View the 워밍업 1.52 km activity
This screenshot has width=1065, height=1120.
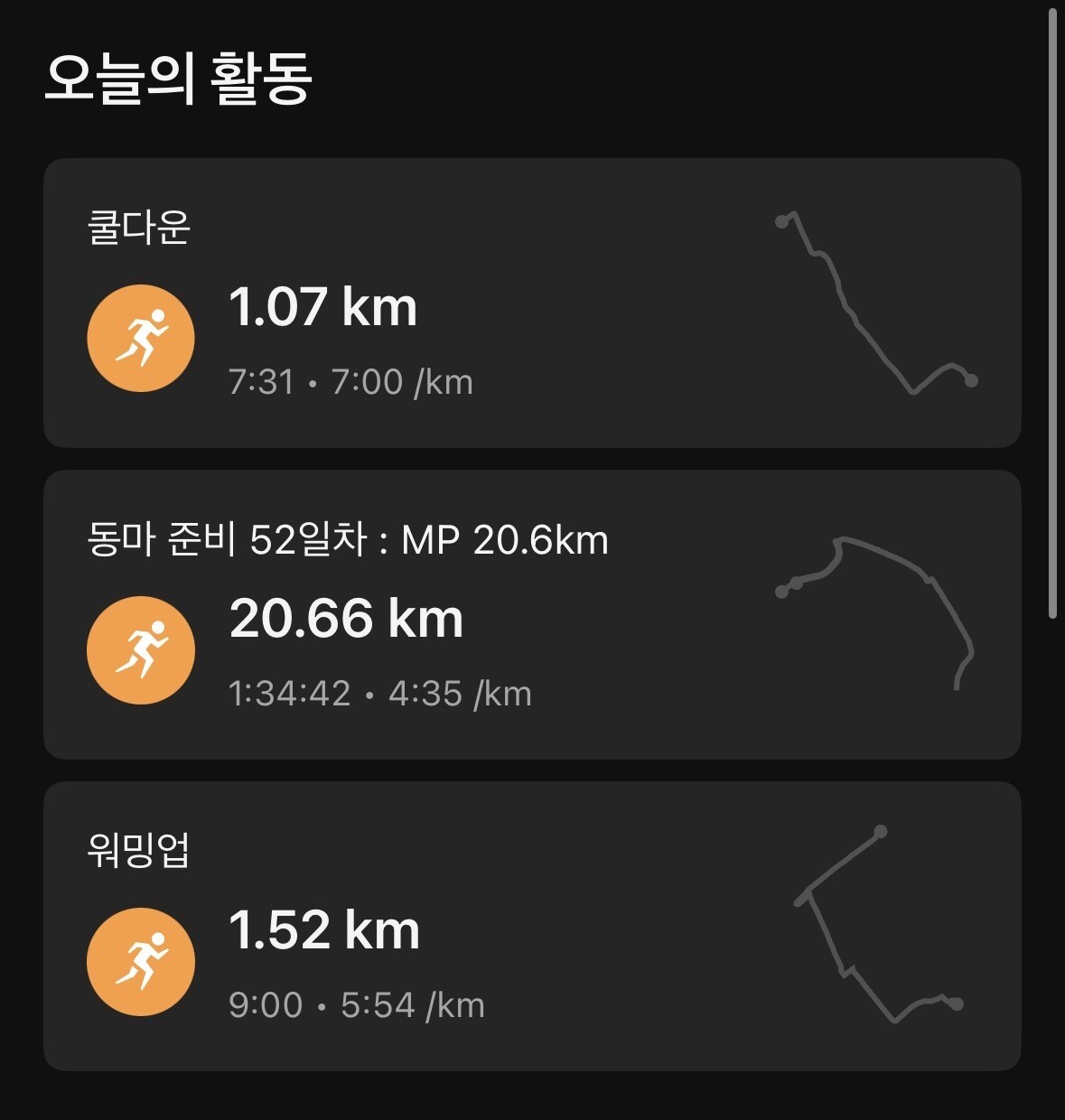pos(531,927)
